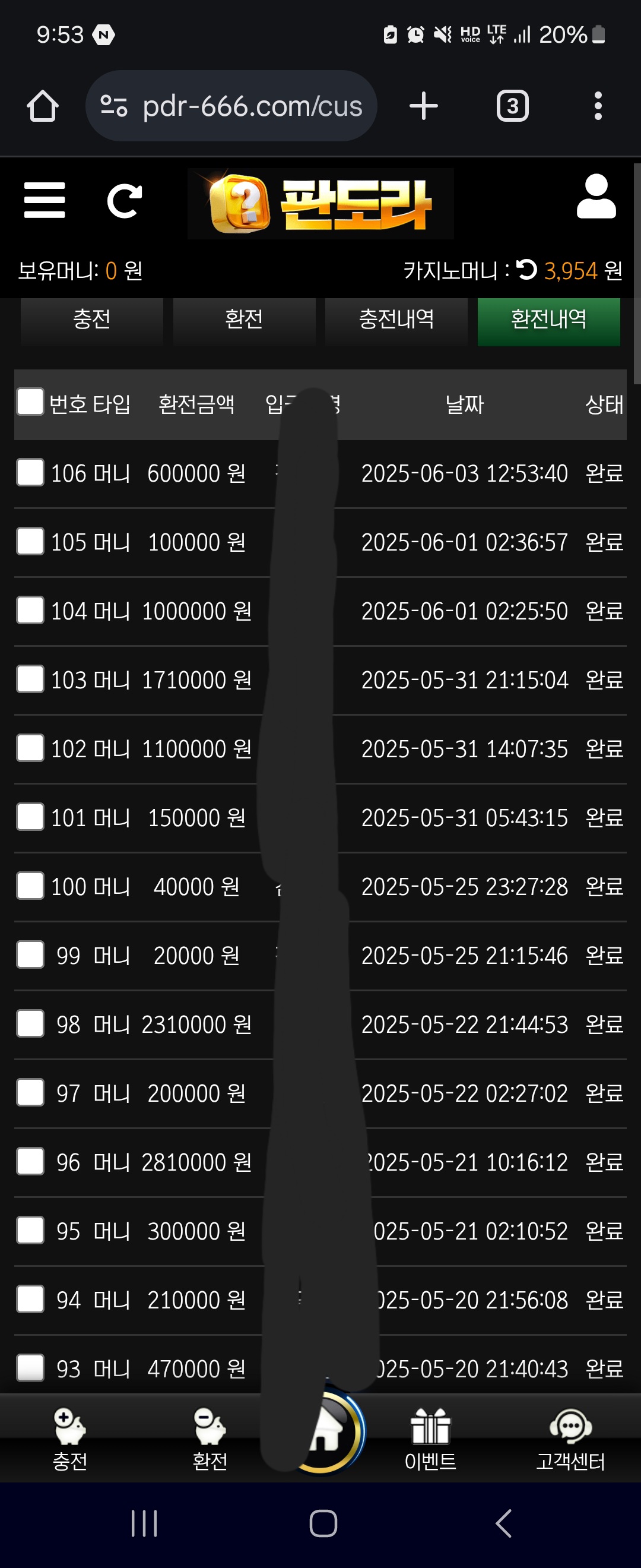Image resolution: width=641 pixels, height=1568 pixels.
Task: Open 이벤트 in the bottom bar
Action: (430, 1439)
